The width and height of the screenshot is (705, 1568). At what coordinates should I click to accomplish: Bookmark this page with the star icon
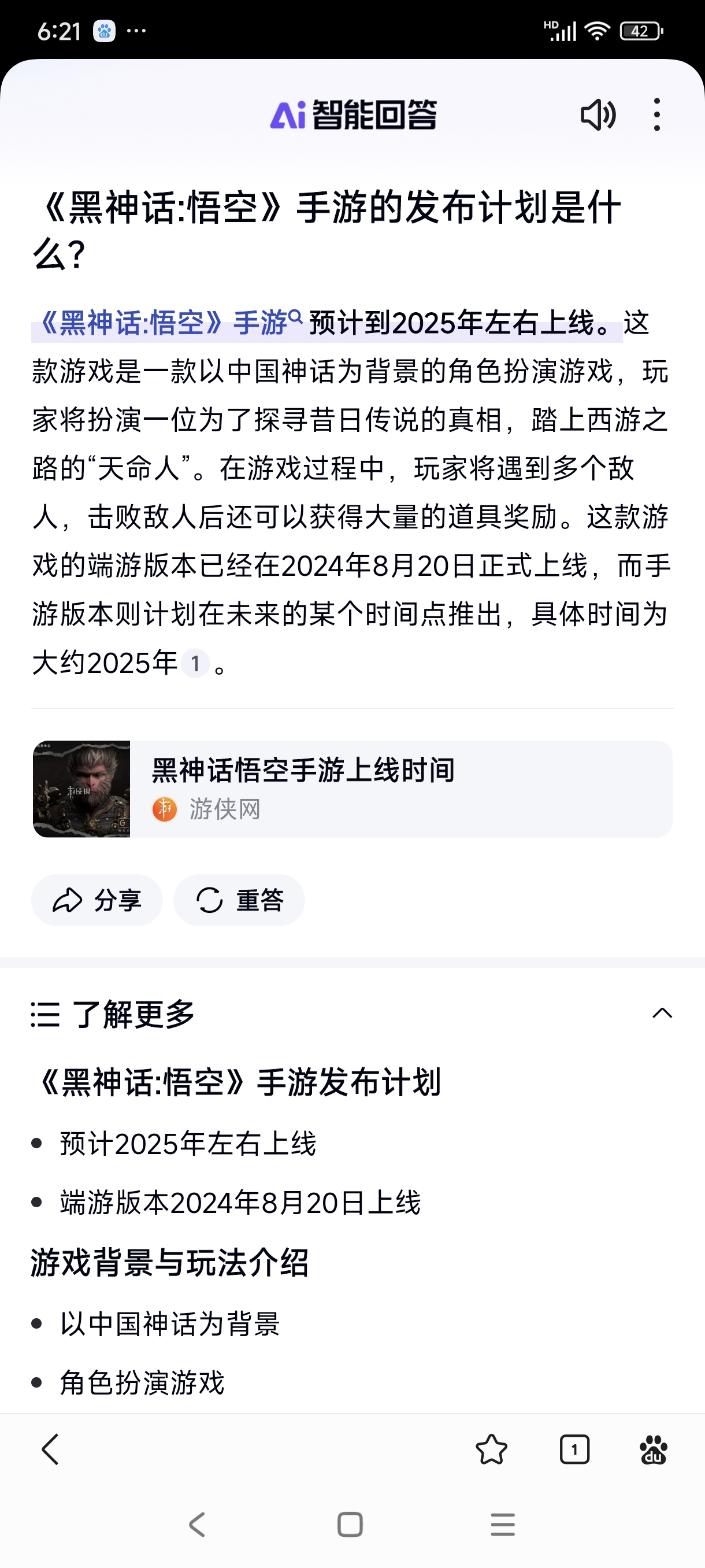(x=491, y=1449)
